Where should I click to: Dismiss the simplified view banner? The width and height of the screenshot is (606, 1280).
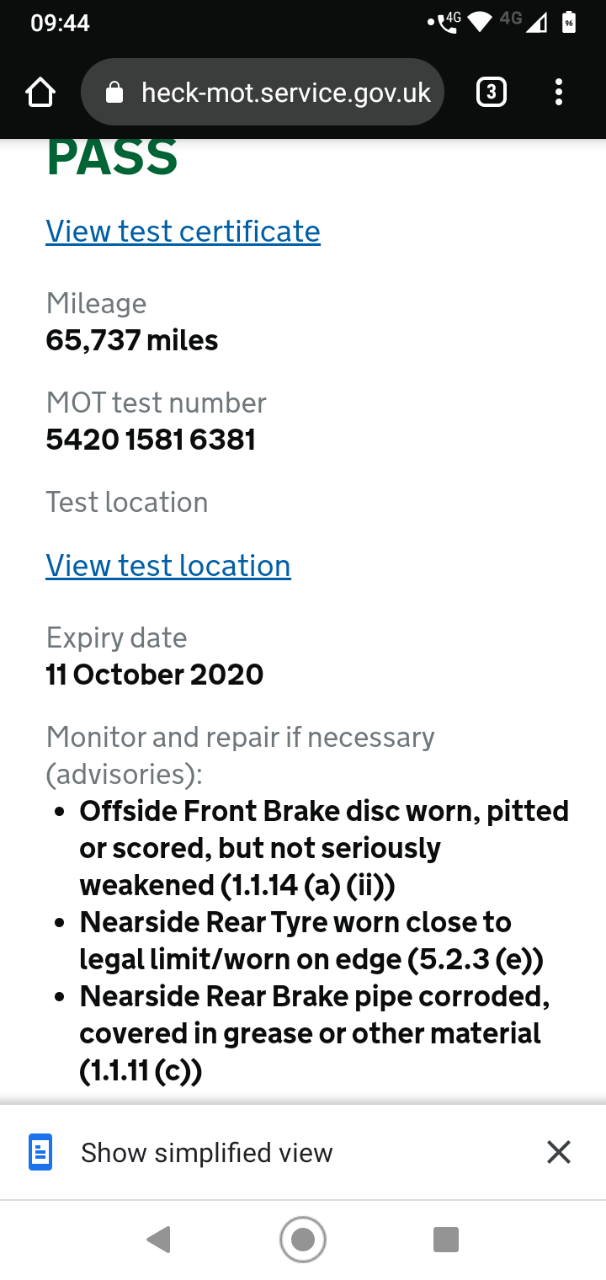pyautogui.click(x=558, y=1152)
